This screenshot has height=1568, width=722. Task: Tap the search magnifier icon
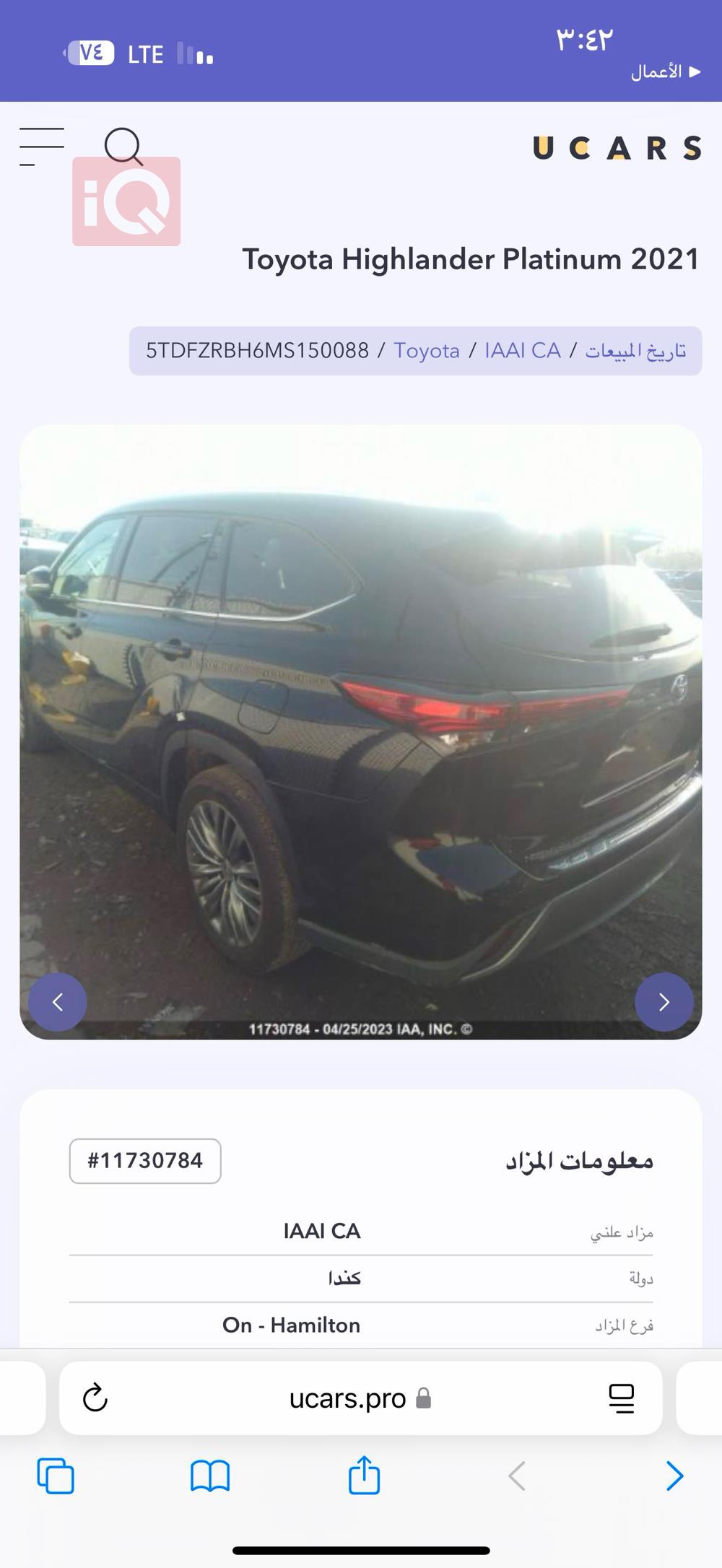[123, 146]
